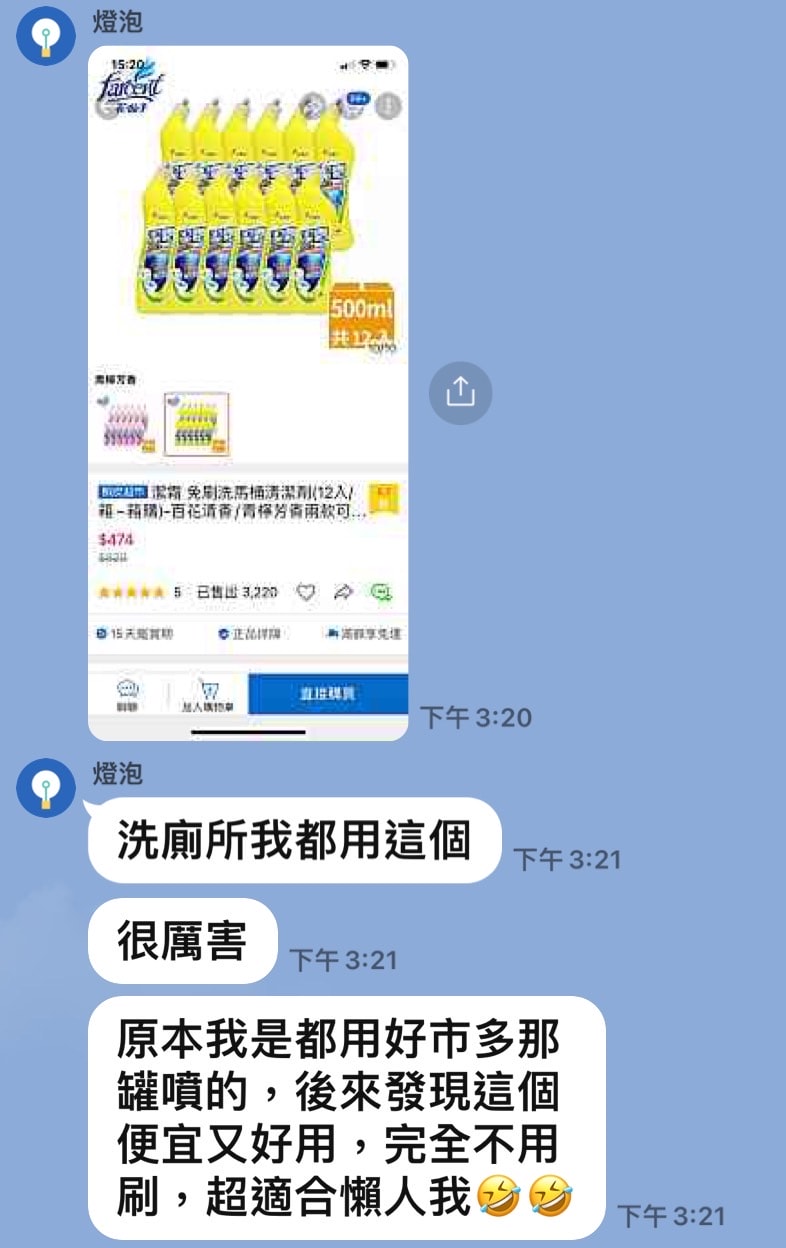Open the shared product screenshot image

[248, 392]
